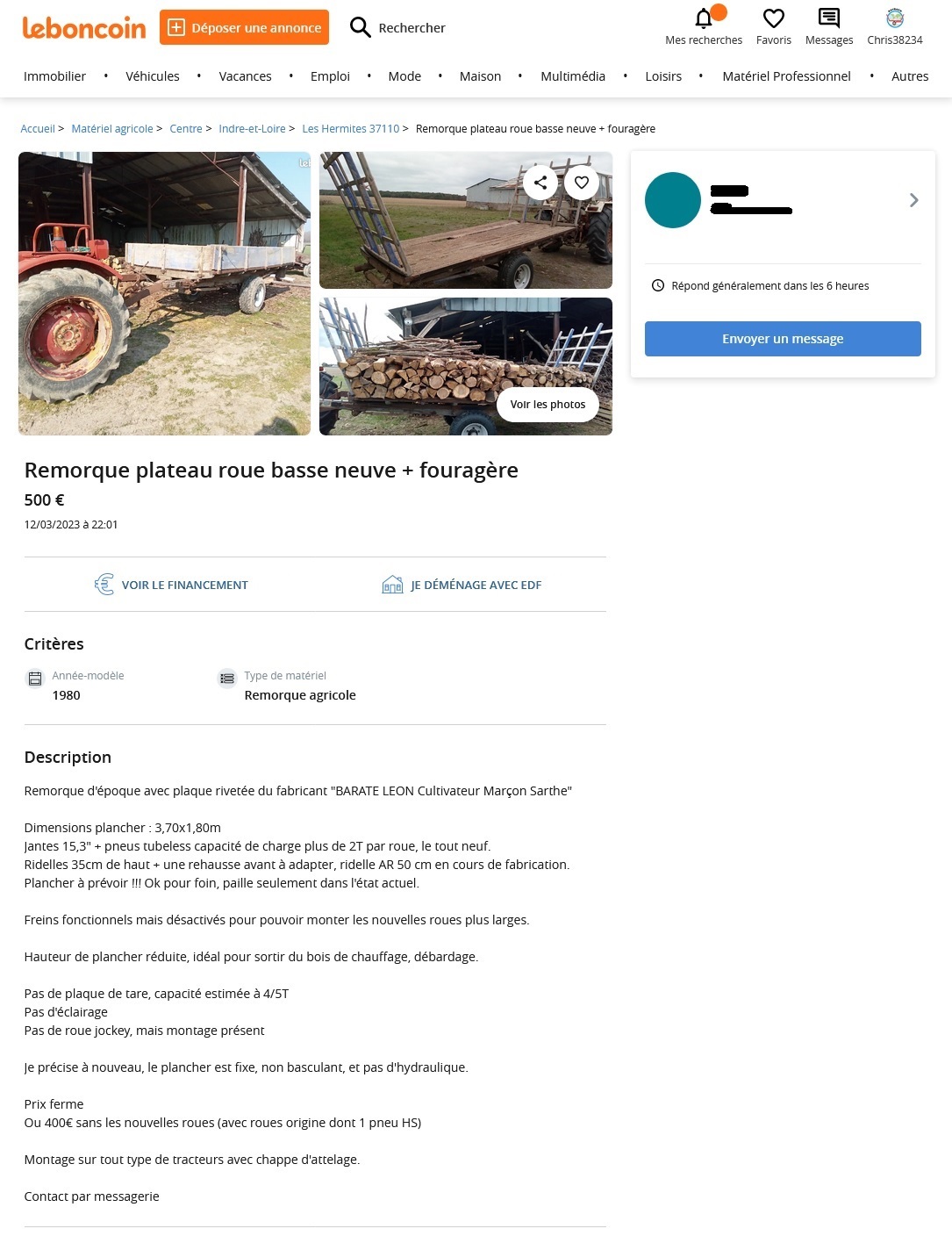Open Je déménage avec EDF link
952x1243 pixels.
[x=462, y=585]
